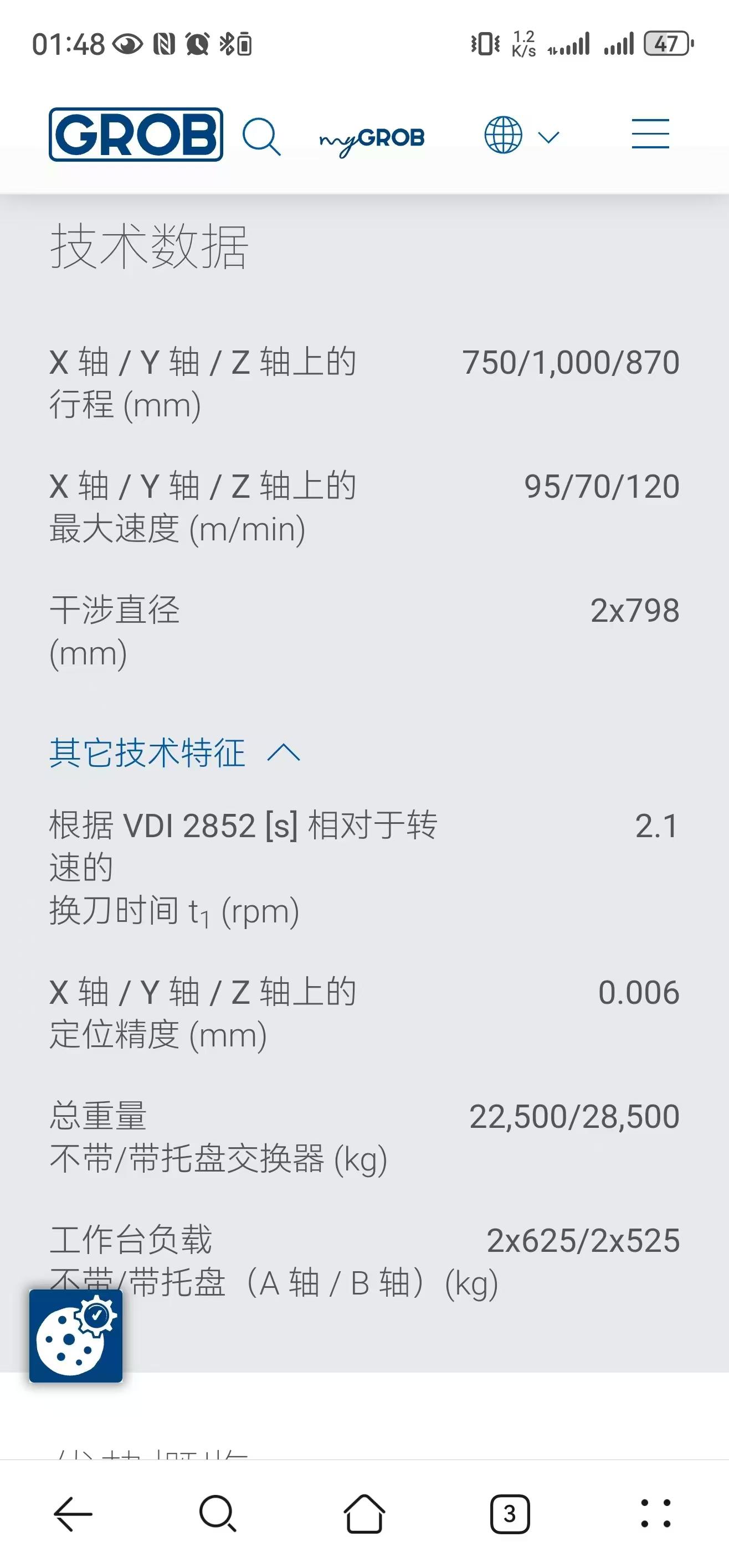The width and height of the screenshot is (729, 1568).
Task: Collapse the 其它技术特征 section
Action: click(x=175, y=753)
